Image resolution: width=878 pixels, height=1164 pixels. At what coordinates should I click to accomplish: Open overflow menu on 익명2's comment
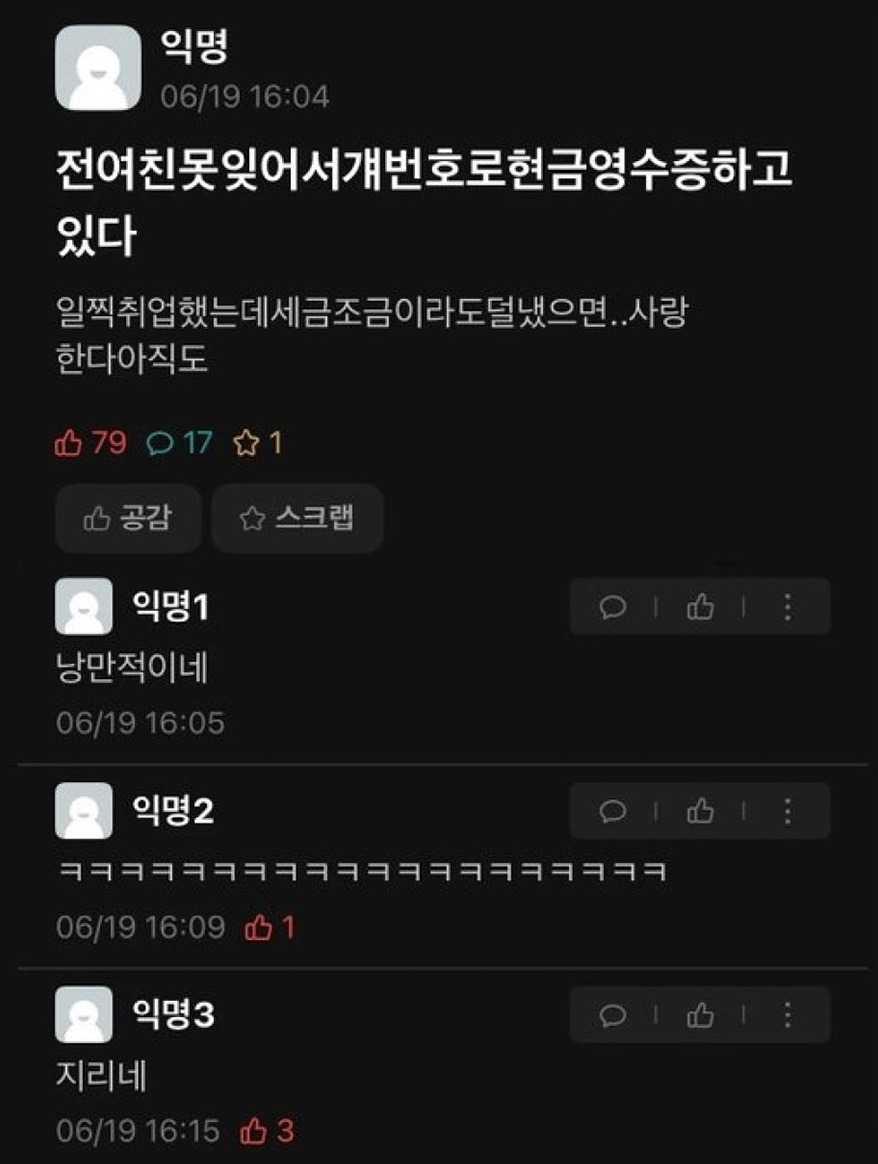(787, 811)
